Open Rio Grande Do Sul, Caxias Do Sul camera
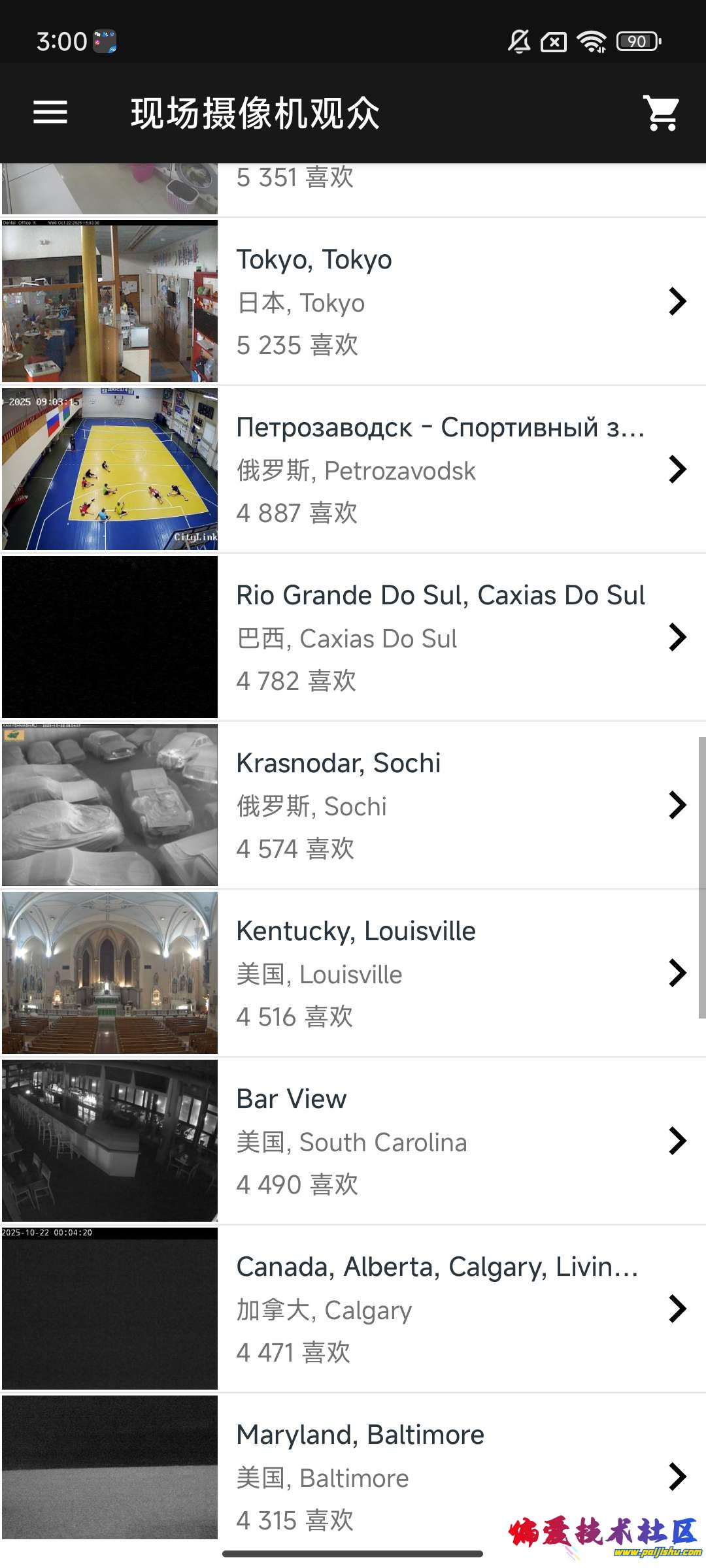706x1568 pixels. 353,638
